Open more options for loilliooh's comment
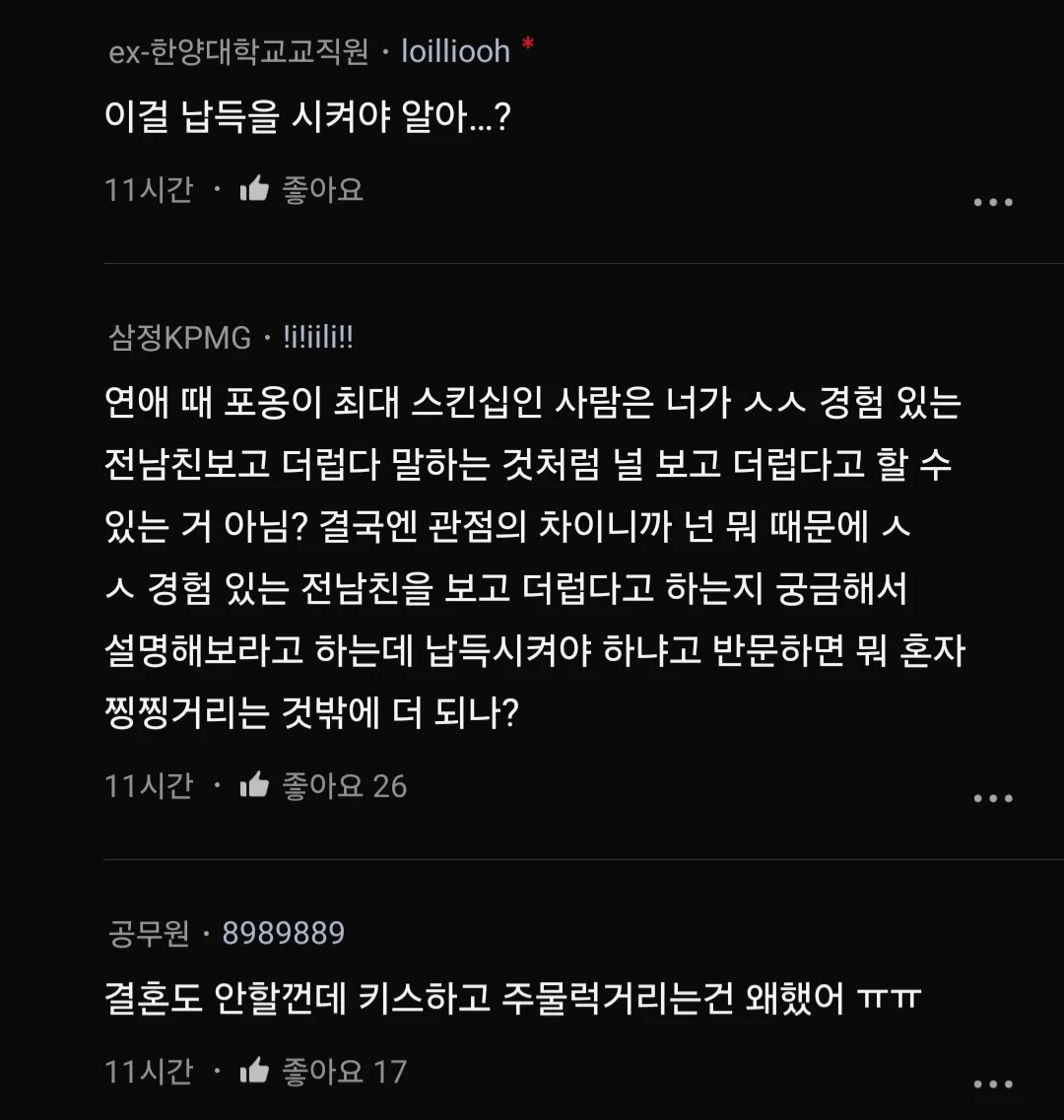The width and height of the screenshot is (1064, 1120). point(992,202)
